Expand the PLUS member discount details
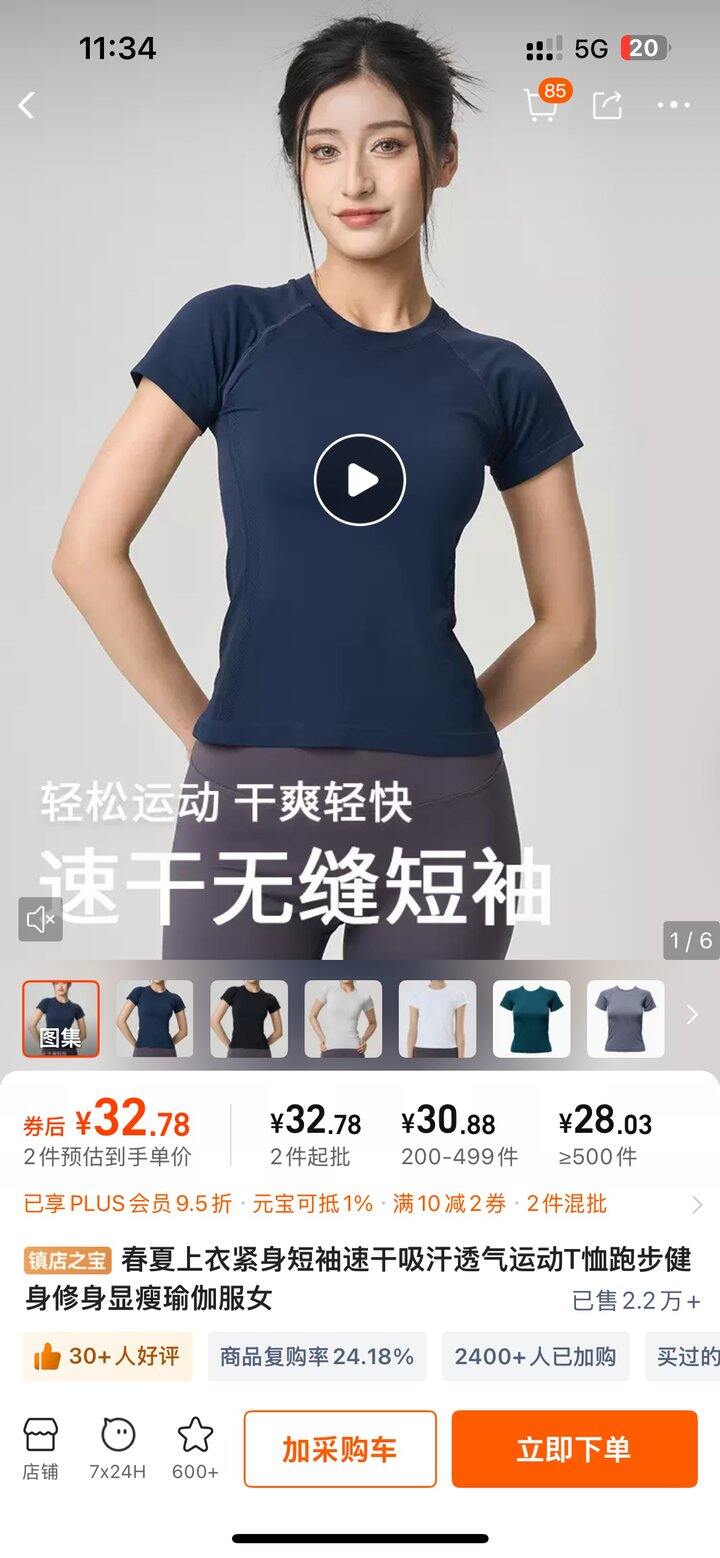This screenshot has width=720, height=1558. click(697, 1205)
